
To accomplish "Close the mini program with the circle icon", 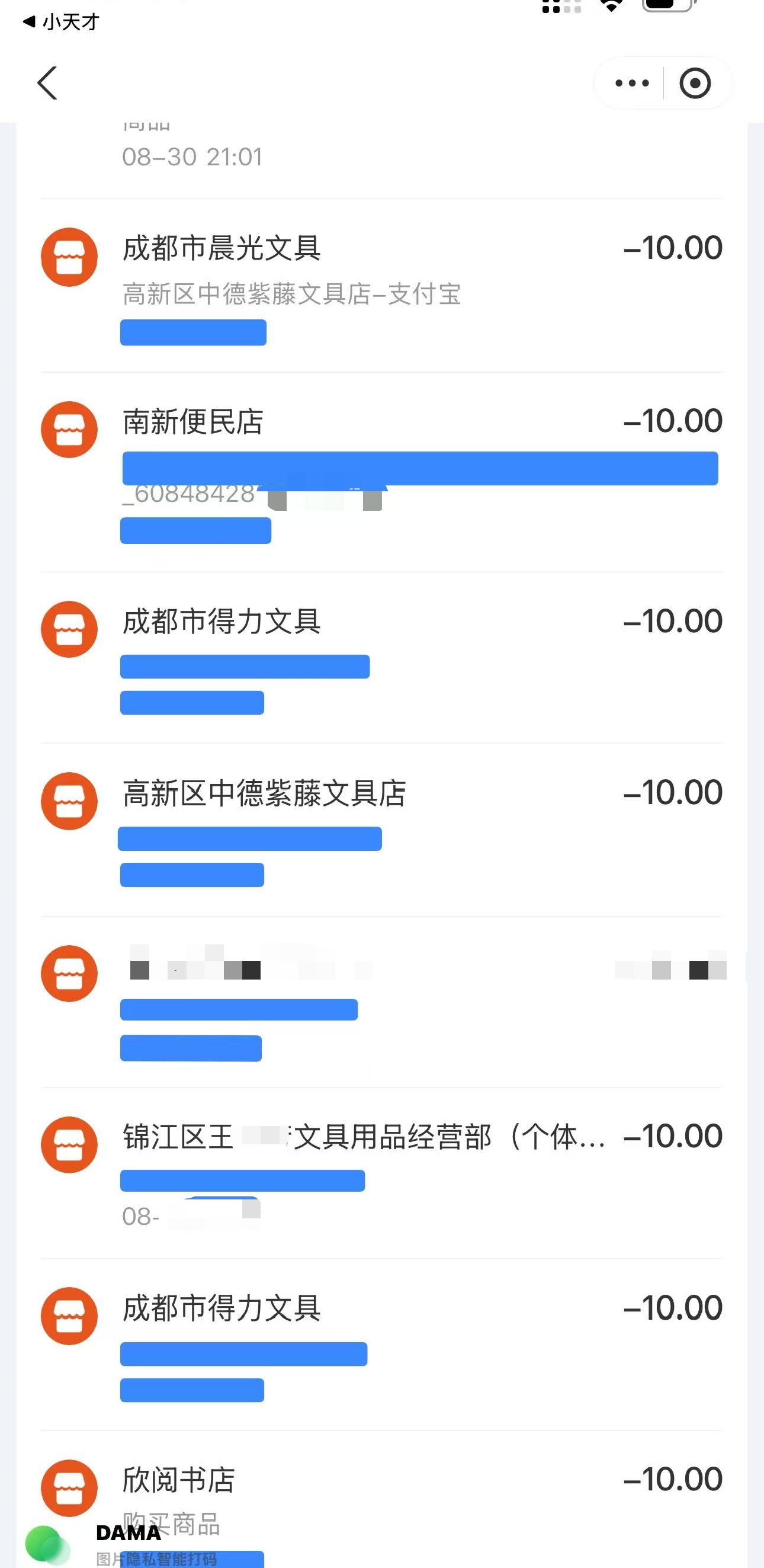I will (x=695, y=84).
